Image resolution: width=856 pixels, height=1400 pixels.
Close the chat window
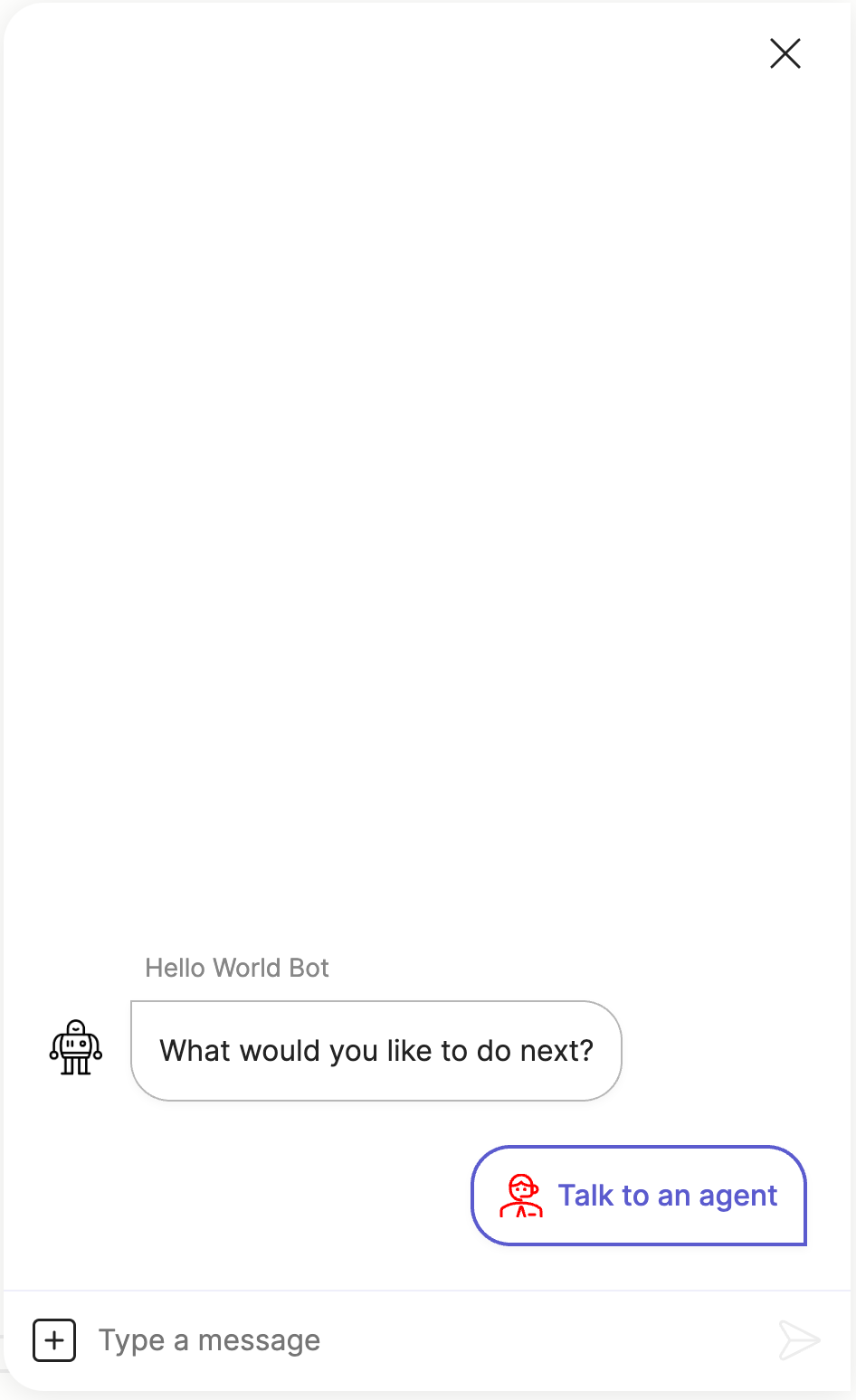pyautogui.click(x=785, y=53)
